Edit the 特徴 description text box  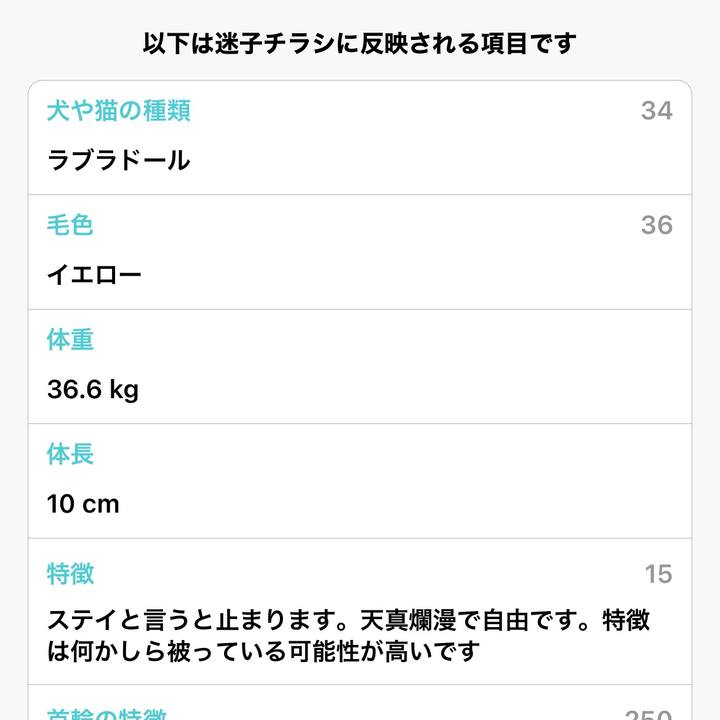click(348, 636)
